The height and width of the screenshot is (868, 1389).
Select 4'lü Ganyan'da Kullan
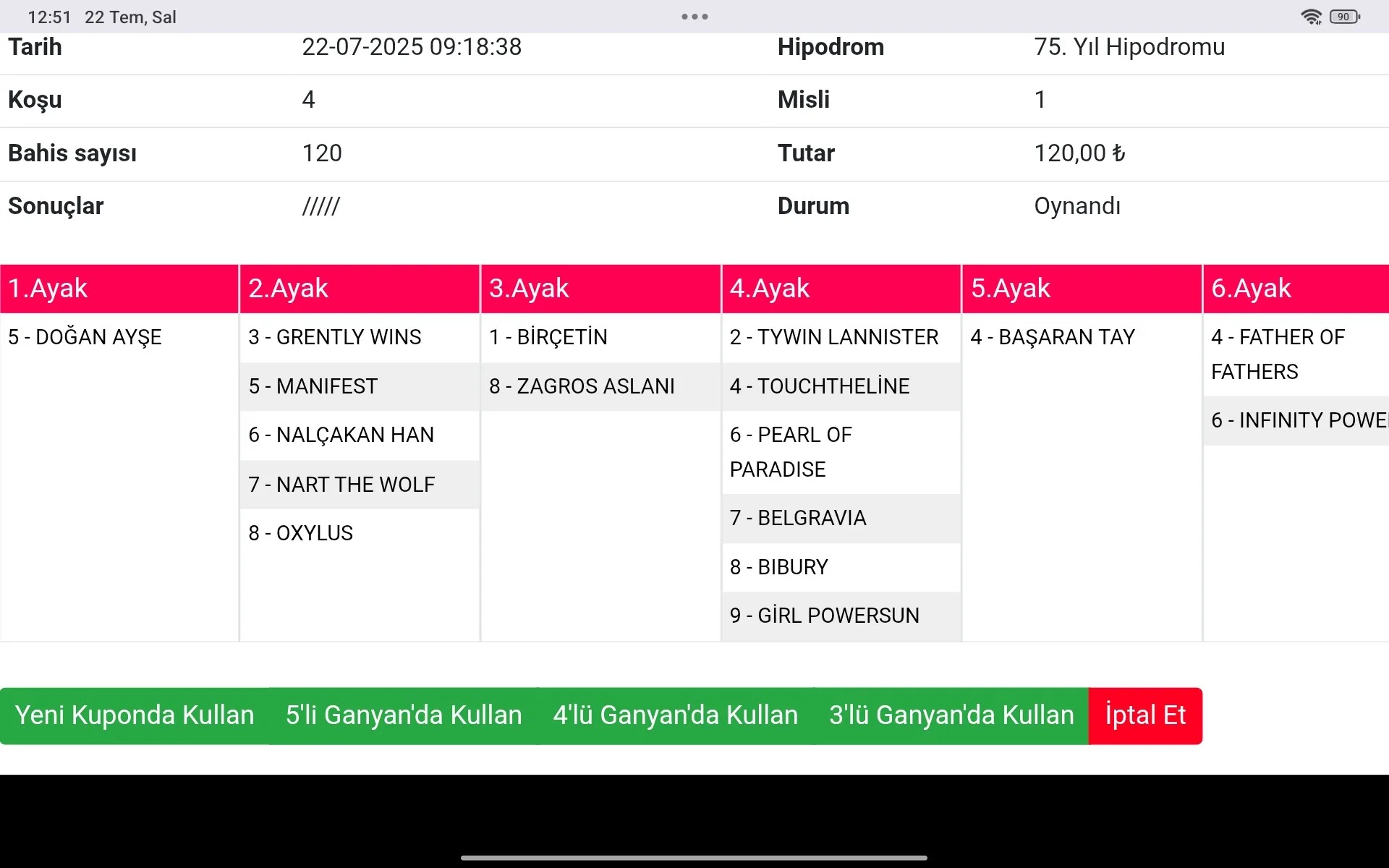tap(675, 715)
